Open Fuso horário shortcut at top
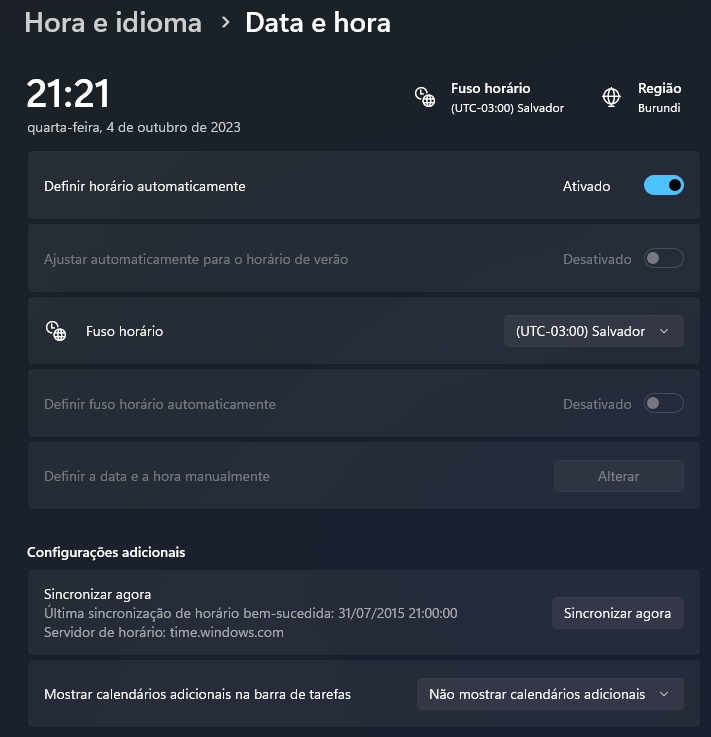Image resolution: width=711 pixels, height=737 pixels. point(490,98)
